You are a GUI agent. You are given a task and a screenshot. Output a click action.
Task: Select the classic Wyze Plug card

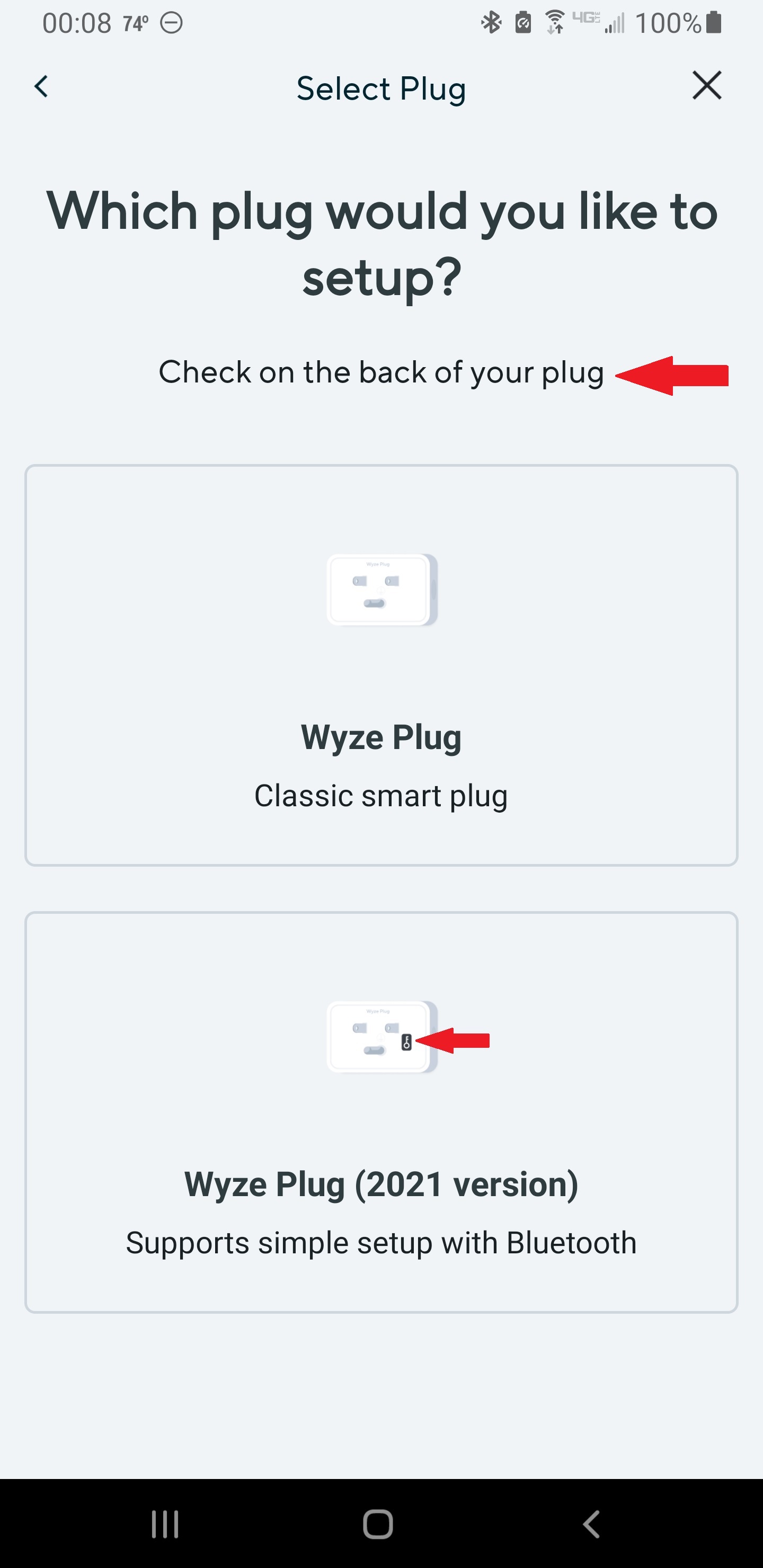pyautogui.click(x=381, y=665)
